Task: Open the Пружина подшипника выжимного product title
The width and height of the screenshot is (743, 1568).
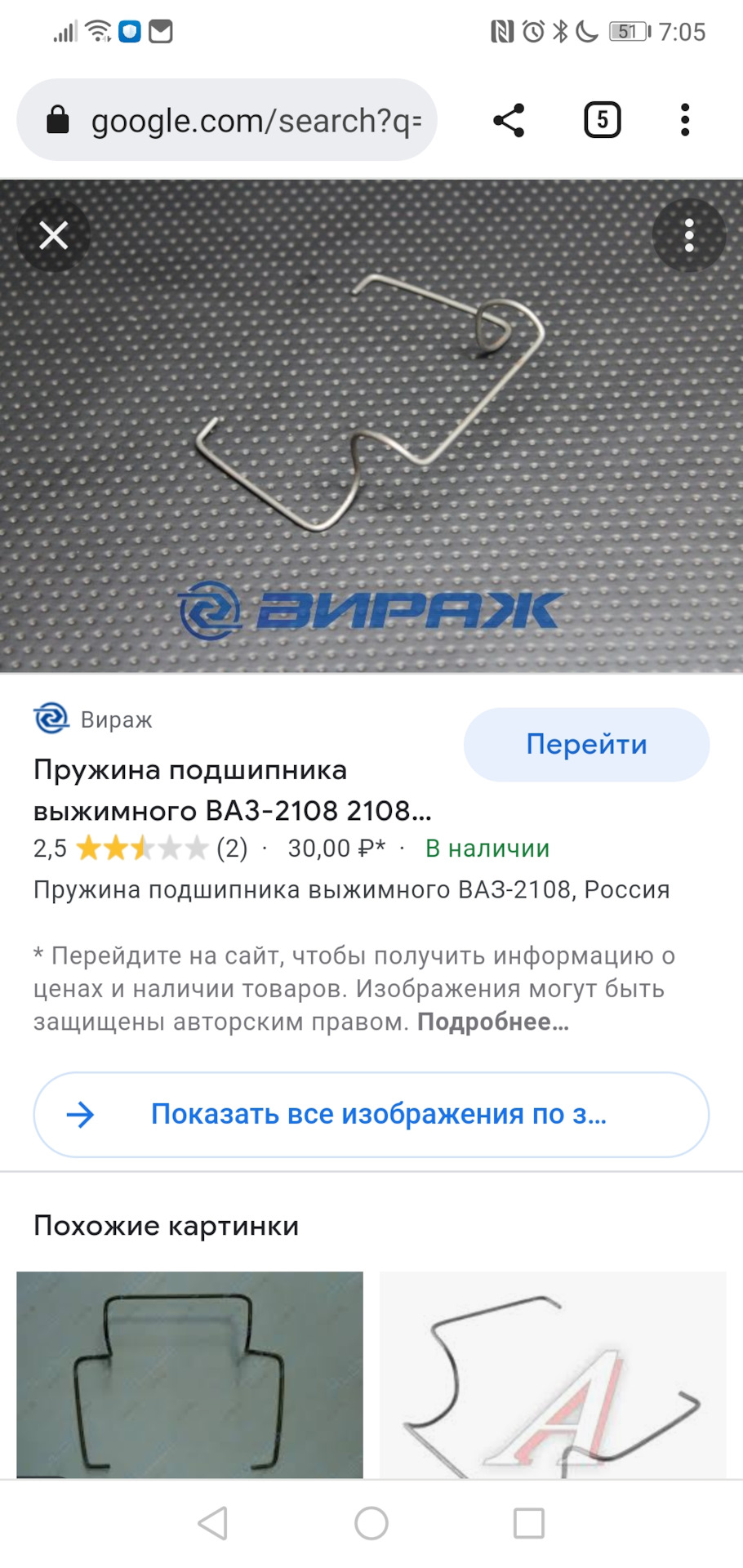Action: [x=233, y=790]
